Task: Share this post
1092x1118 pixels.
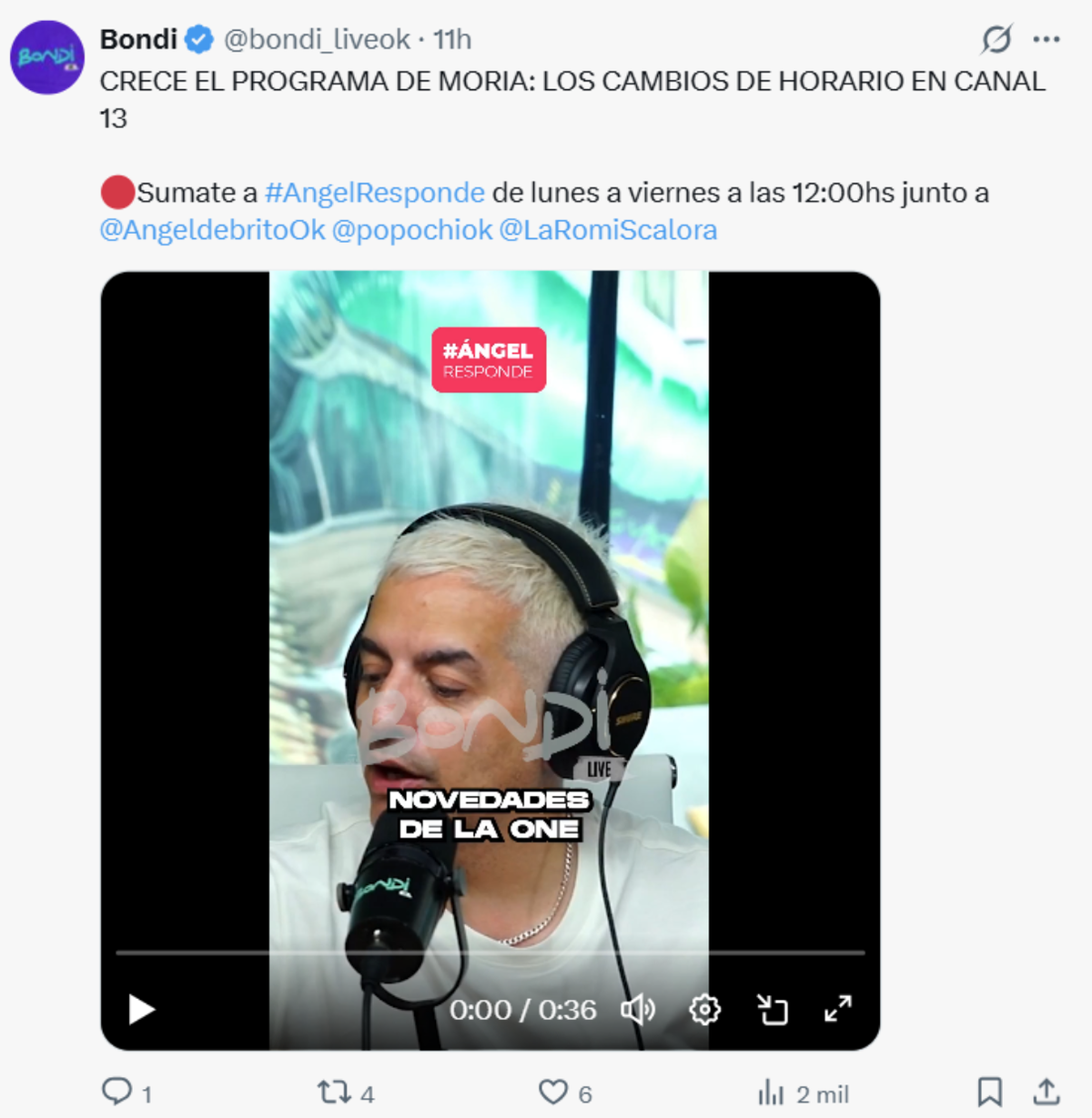Action: [1046, 1092]
